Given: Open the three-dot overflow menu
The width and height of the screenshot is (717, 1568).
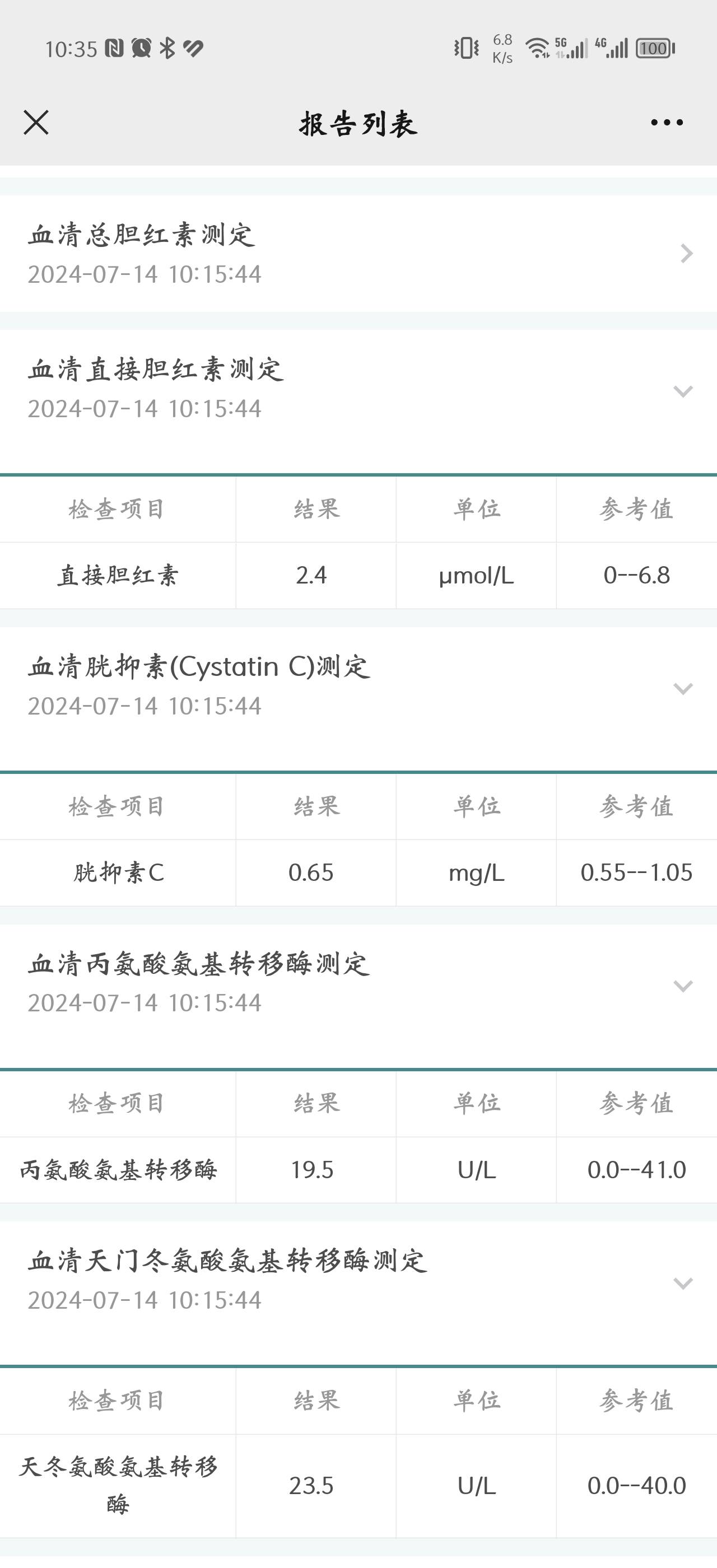Looking at the screenshot, I should point(667,123).
